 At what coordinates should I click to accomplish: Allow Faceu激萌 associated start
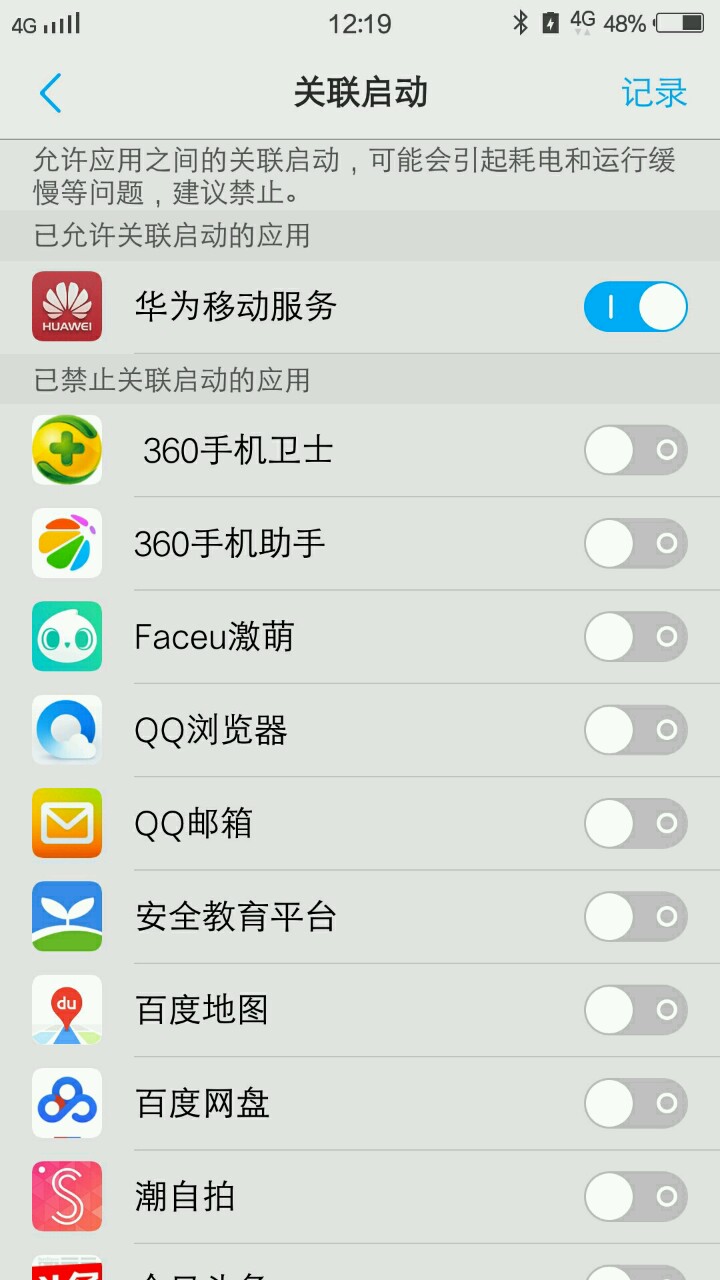tap(636, 637)
